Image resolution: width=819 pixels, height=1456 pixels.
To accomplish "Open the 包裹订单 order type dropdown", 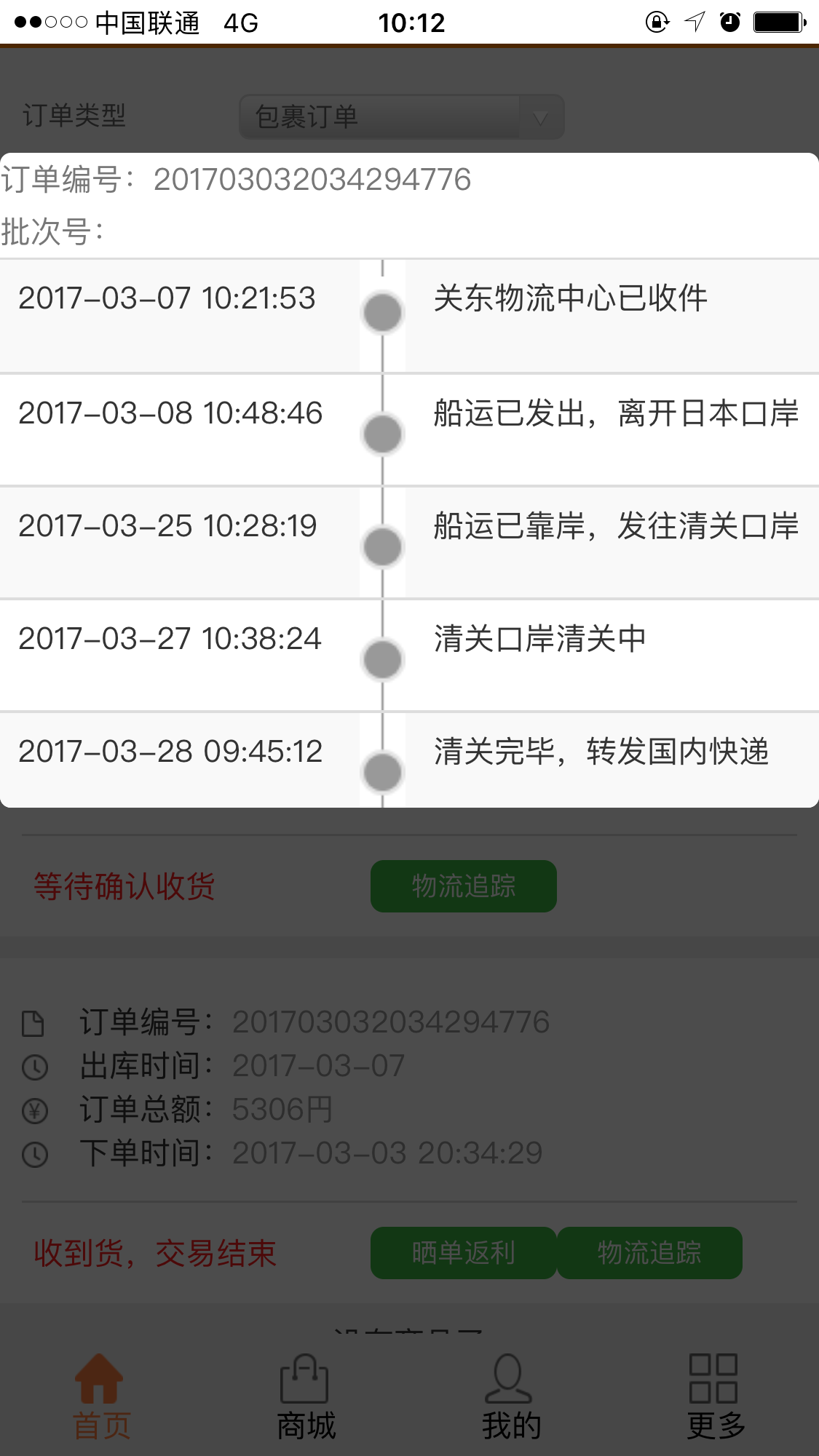I will [401, 117].
